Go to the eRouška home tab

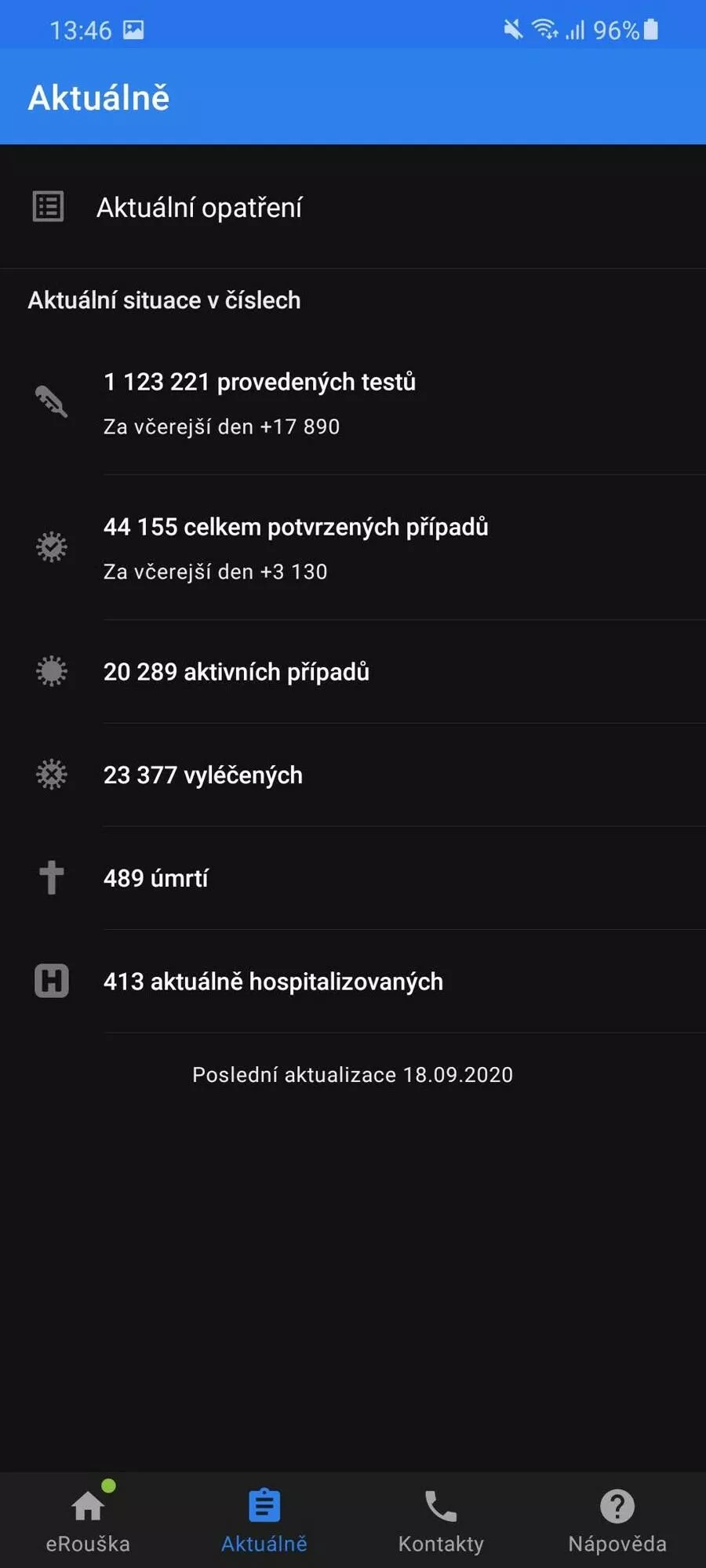tap(88, 1520)
